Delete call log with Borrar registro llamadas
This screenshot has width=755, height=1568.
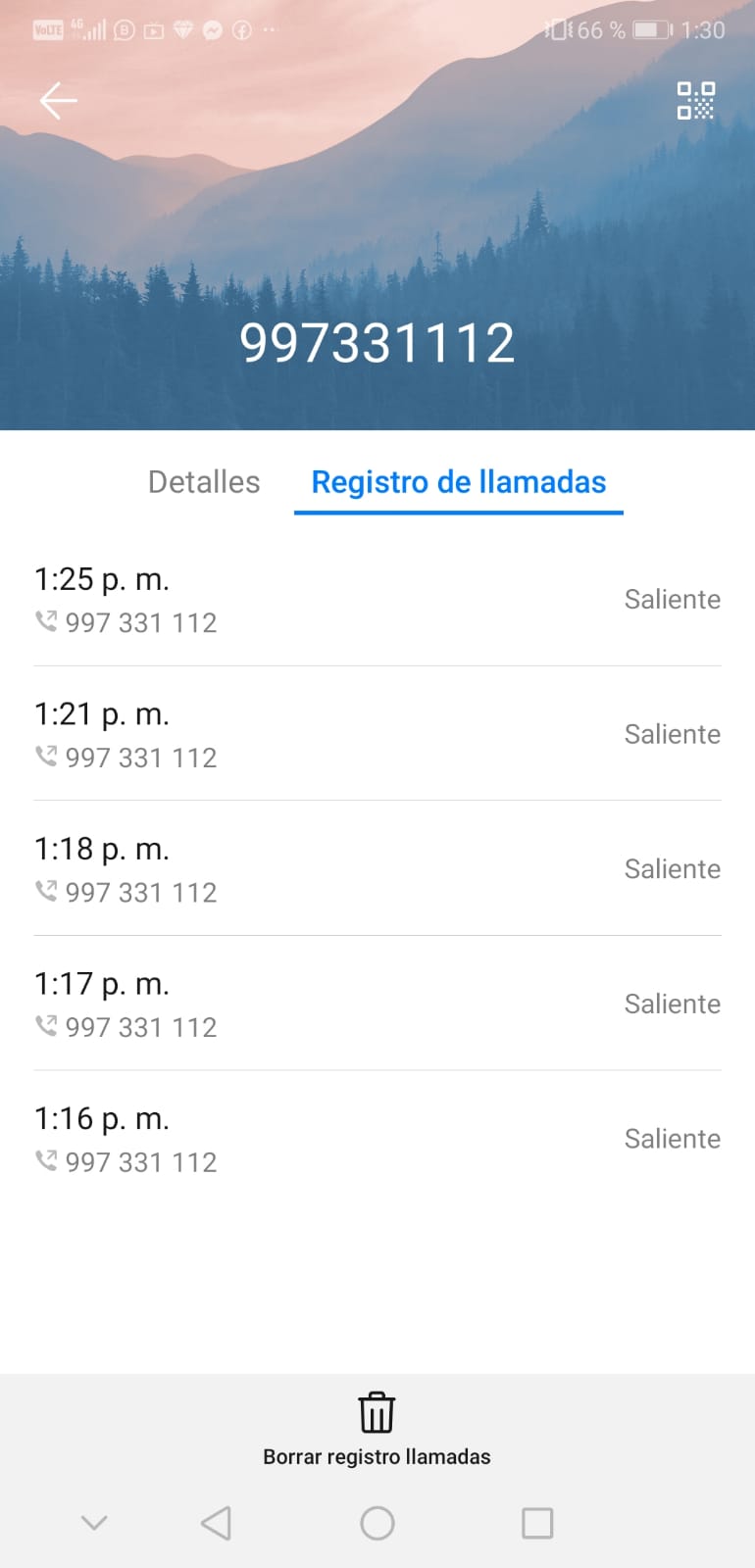click(377, 1429)
